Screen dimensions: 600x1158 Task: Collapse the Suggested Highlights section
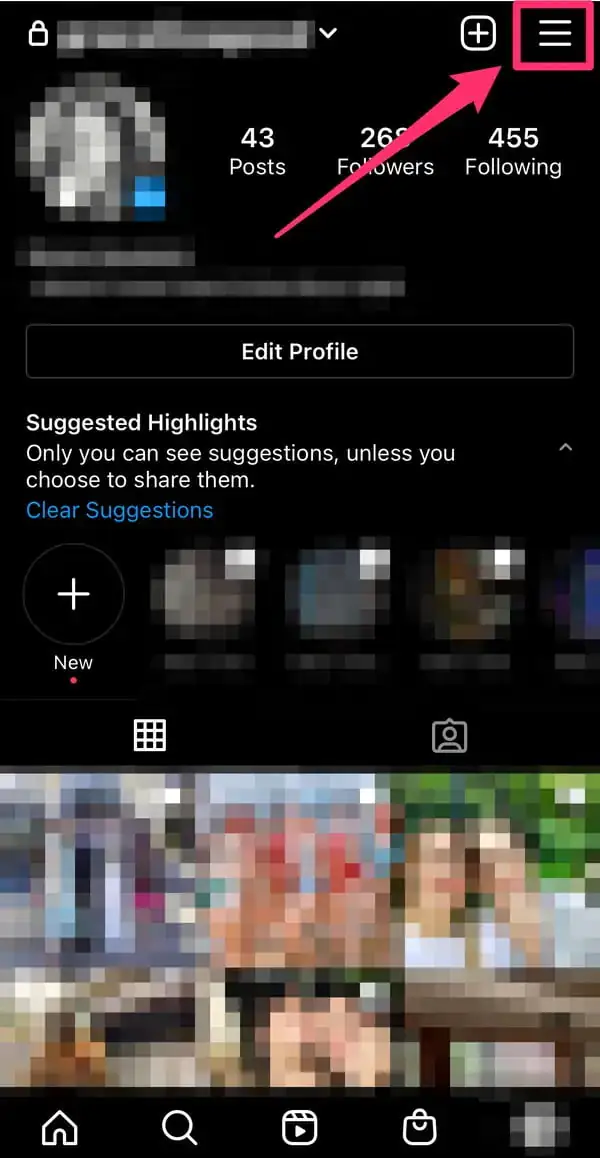click(566, 447)
